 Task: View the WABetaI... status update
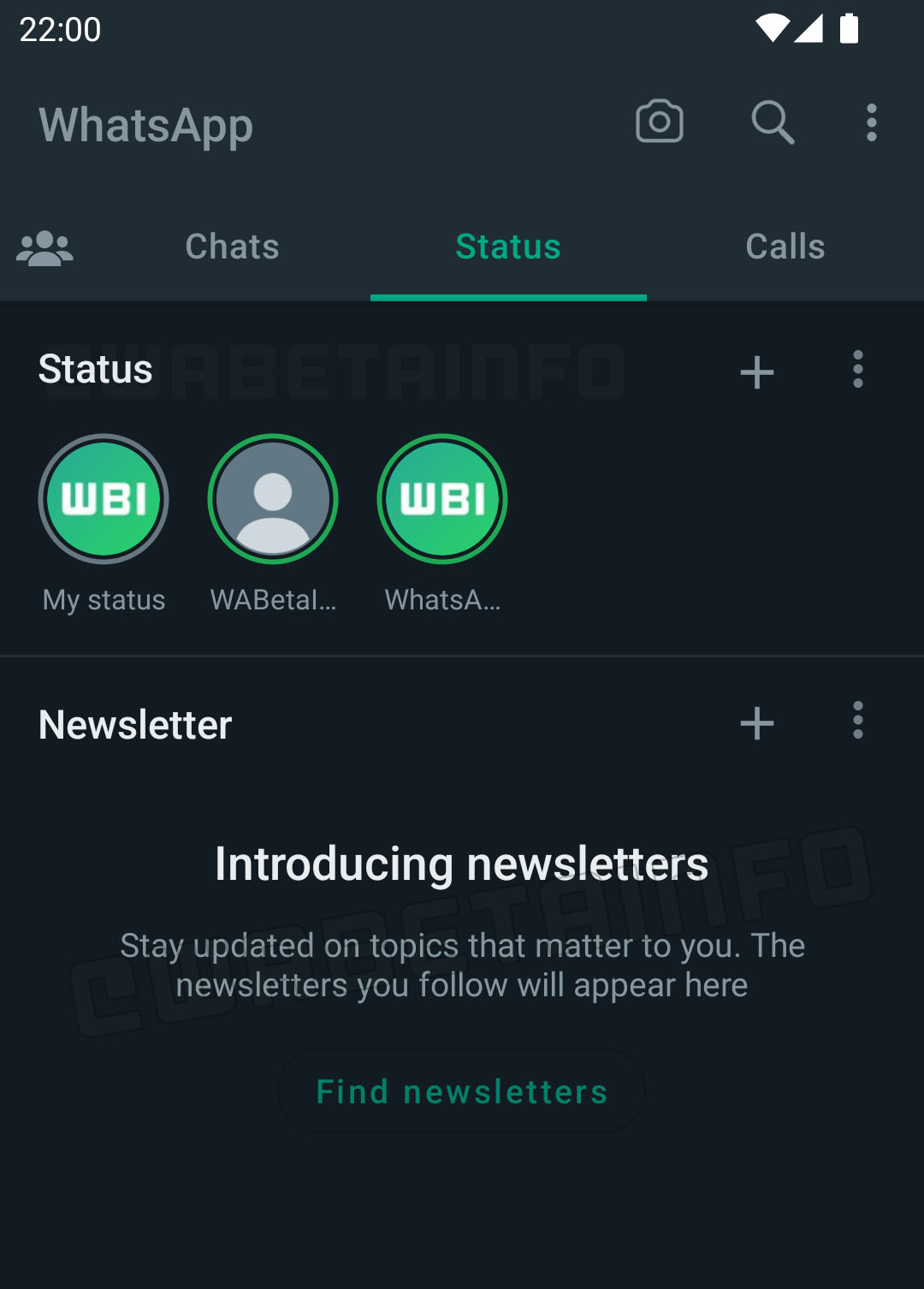tap(273, 499)
